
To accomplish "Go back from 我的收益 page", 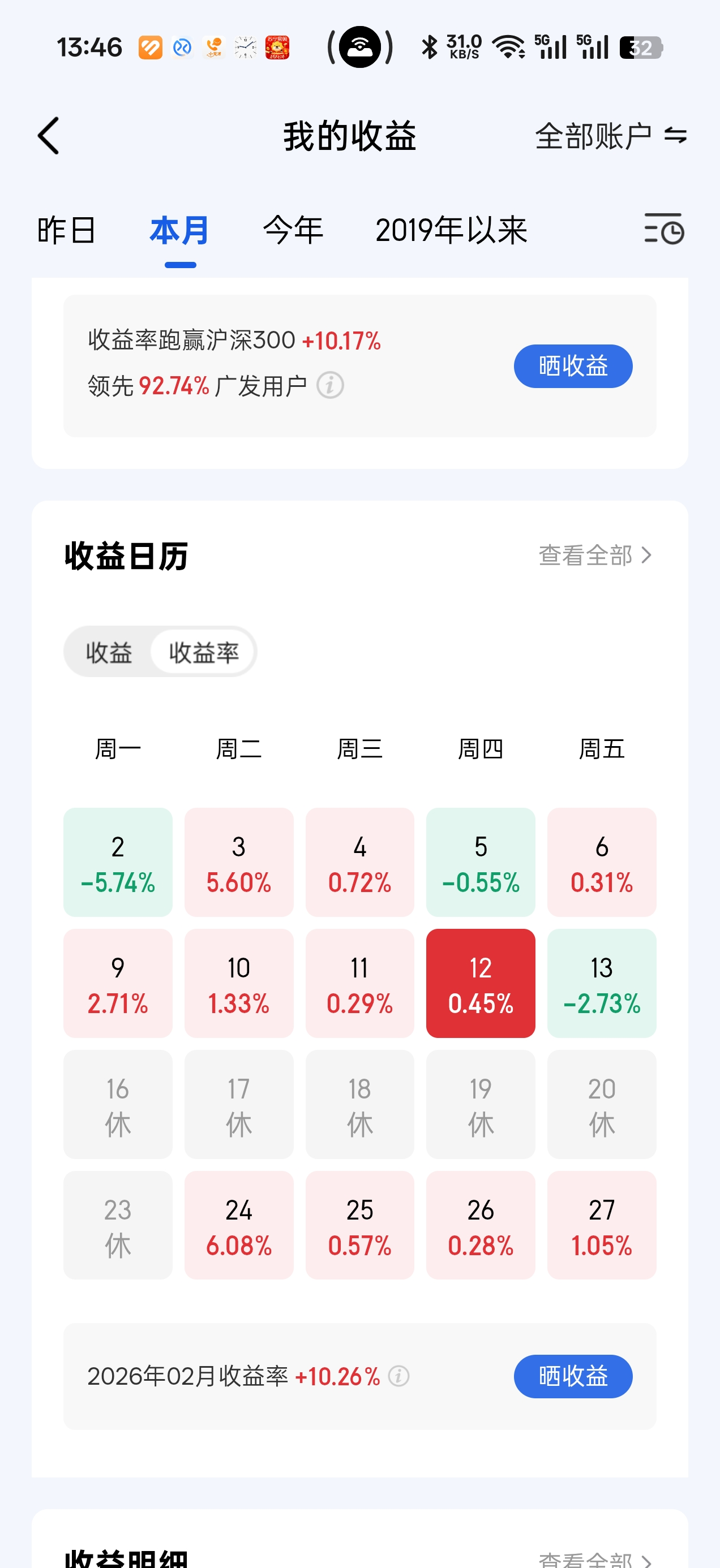I will click(49, 135).
